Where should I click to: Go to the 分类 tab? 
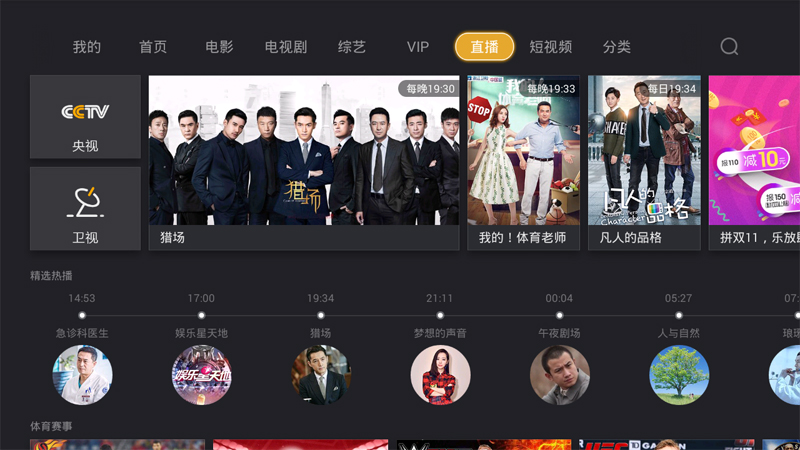tap(617, 47)
